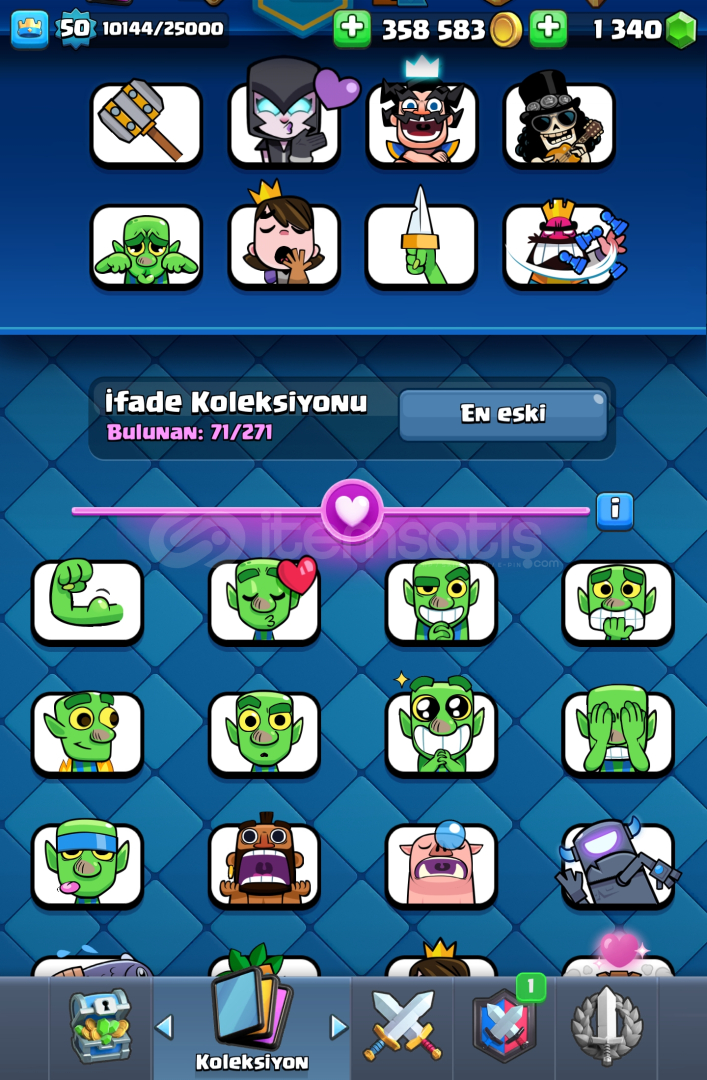Open the flexing green arm emote

point(88,602)
